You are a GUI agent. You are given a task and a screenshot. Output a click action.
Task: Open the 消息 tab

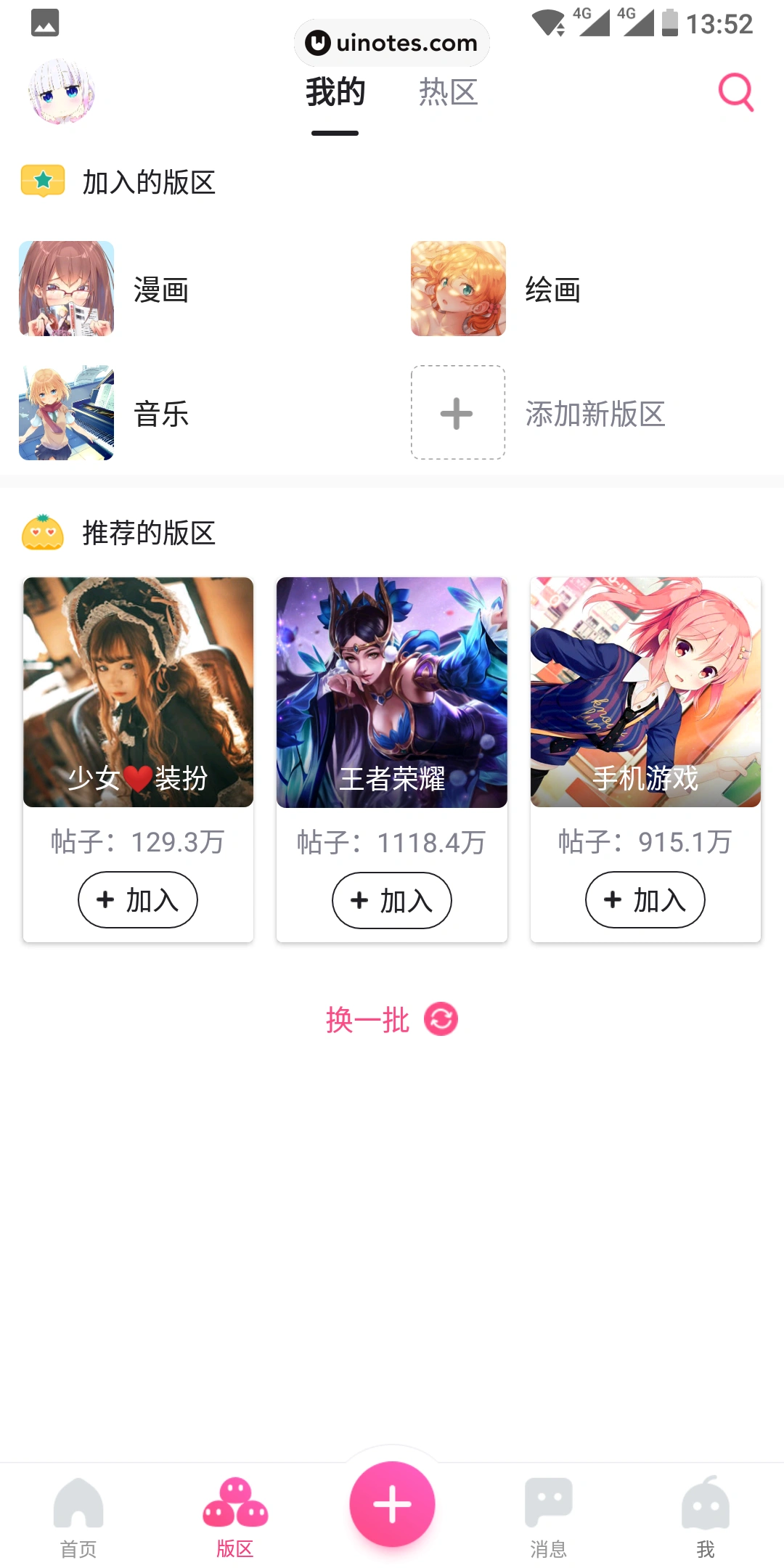click(x=549, y=1517)
